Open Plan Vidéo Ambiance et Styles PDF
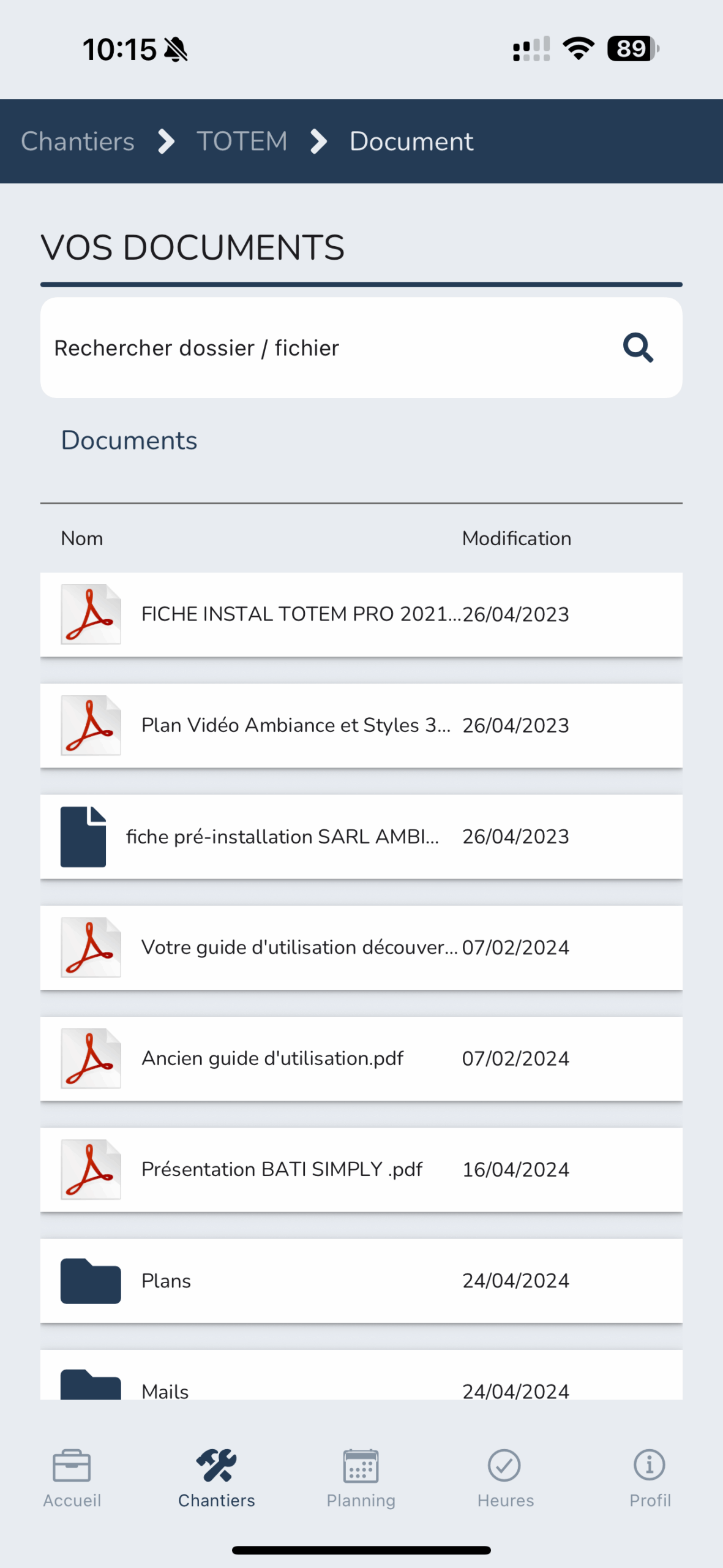 361,725
